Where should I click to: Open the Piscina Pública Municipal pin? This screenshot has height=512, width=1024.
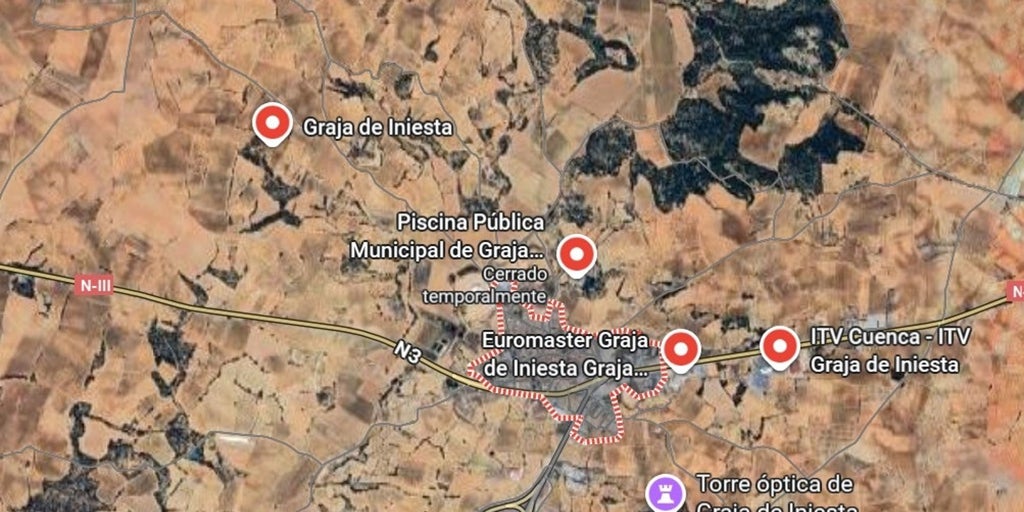pos(576,254)
